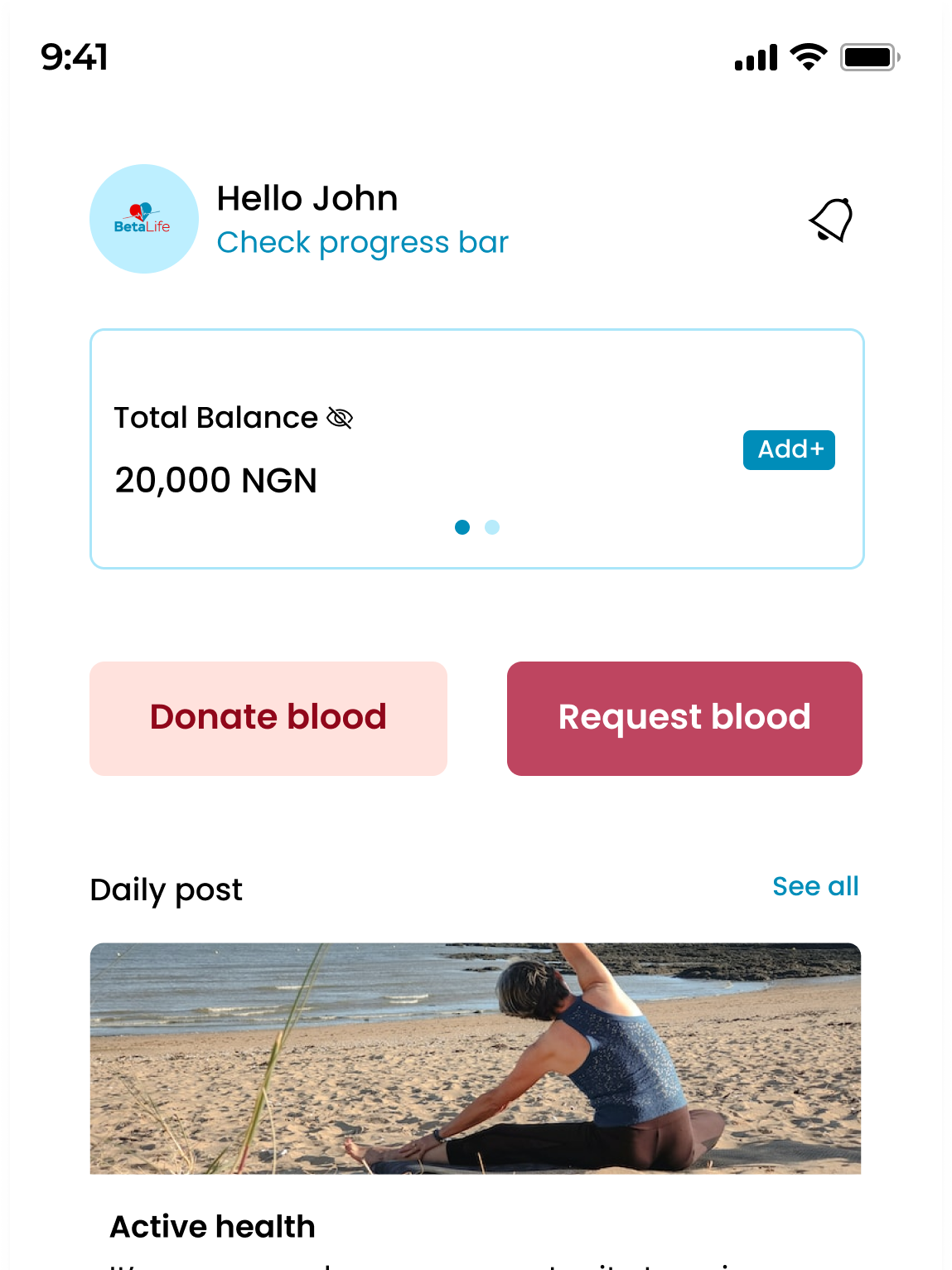Image resolution: width=952 pixels, height=1270 pixels.
Task: Choose Request blood
Action: click(x=684, y=718)
